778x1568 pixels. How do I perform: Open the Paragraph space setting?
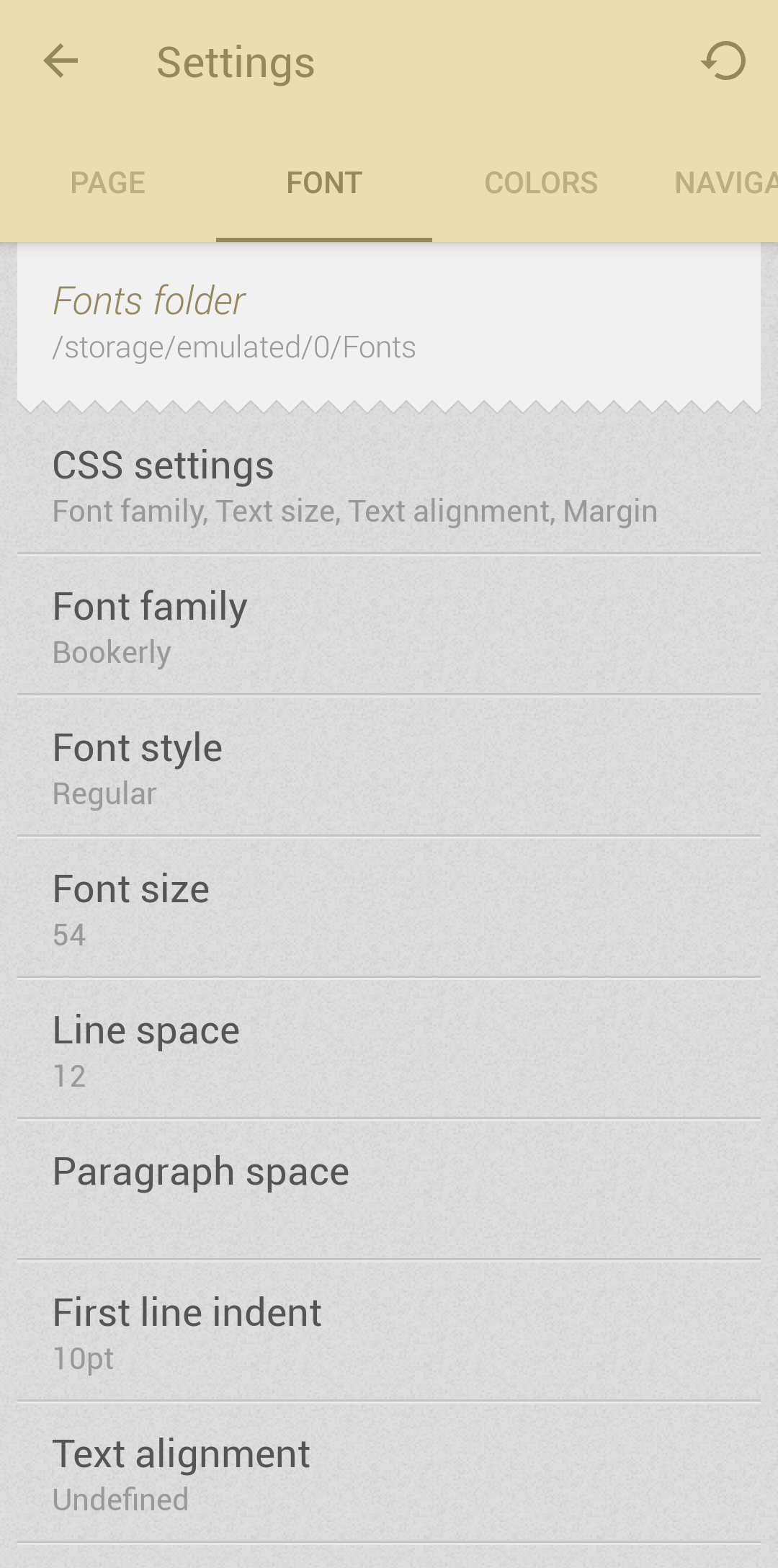click(389, 1190)
